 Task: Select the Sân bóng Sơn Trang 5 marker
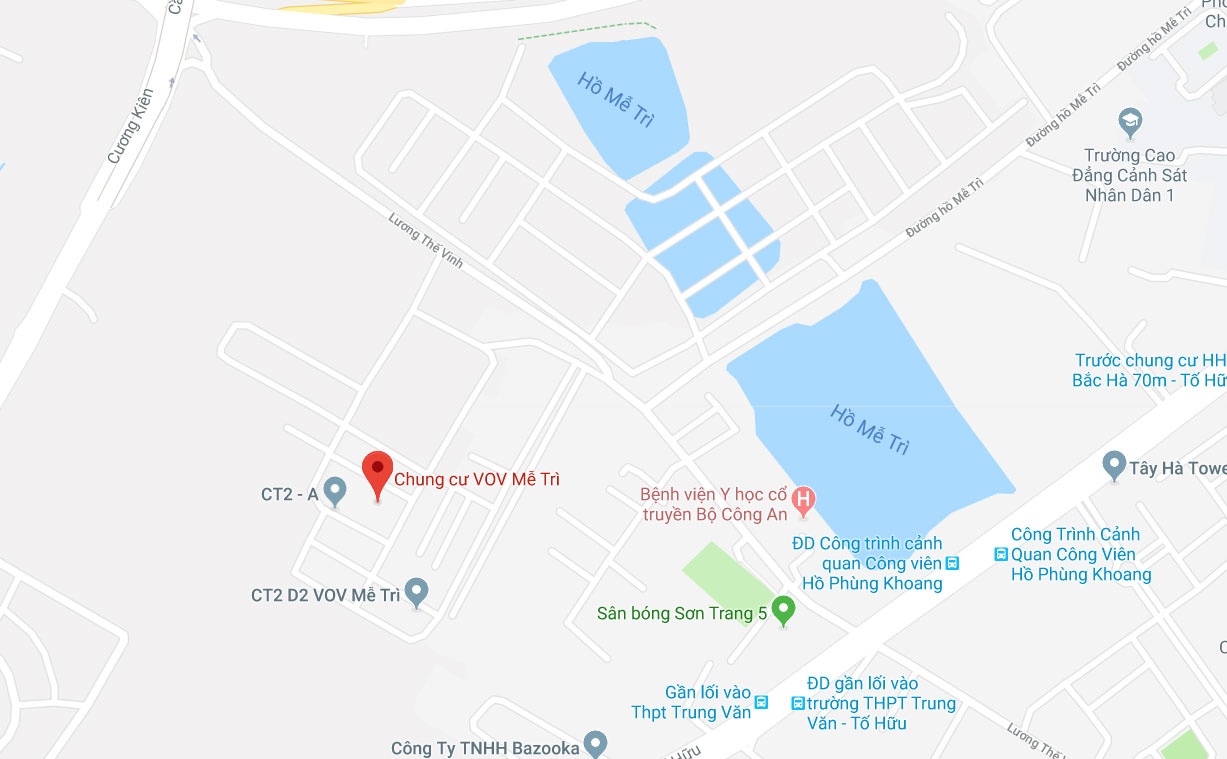[x=783, y=609]
